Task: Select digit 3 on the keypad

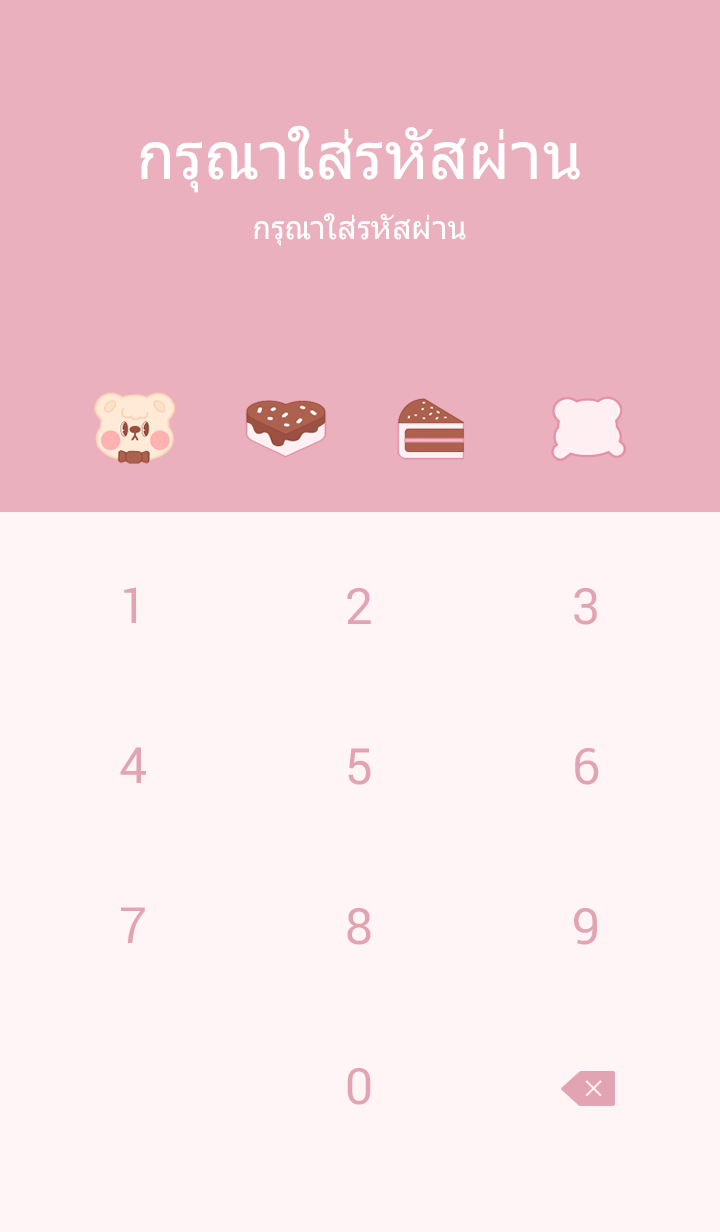Action: [x=586, y=607]
